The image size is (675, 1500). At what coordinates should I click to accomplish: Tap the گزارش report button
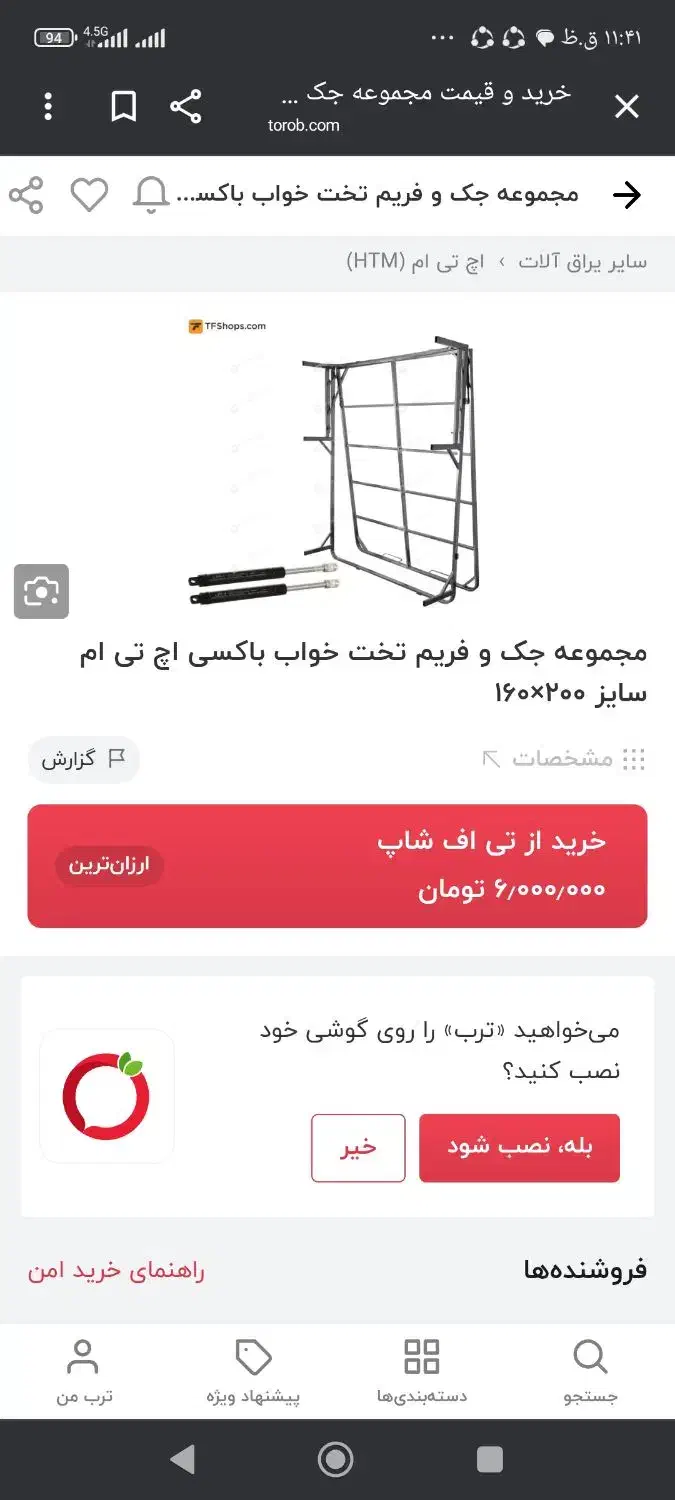83,759
